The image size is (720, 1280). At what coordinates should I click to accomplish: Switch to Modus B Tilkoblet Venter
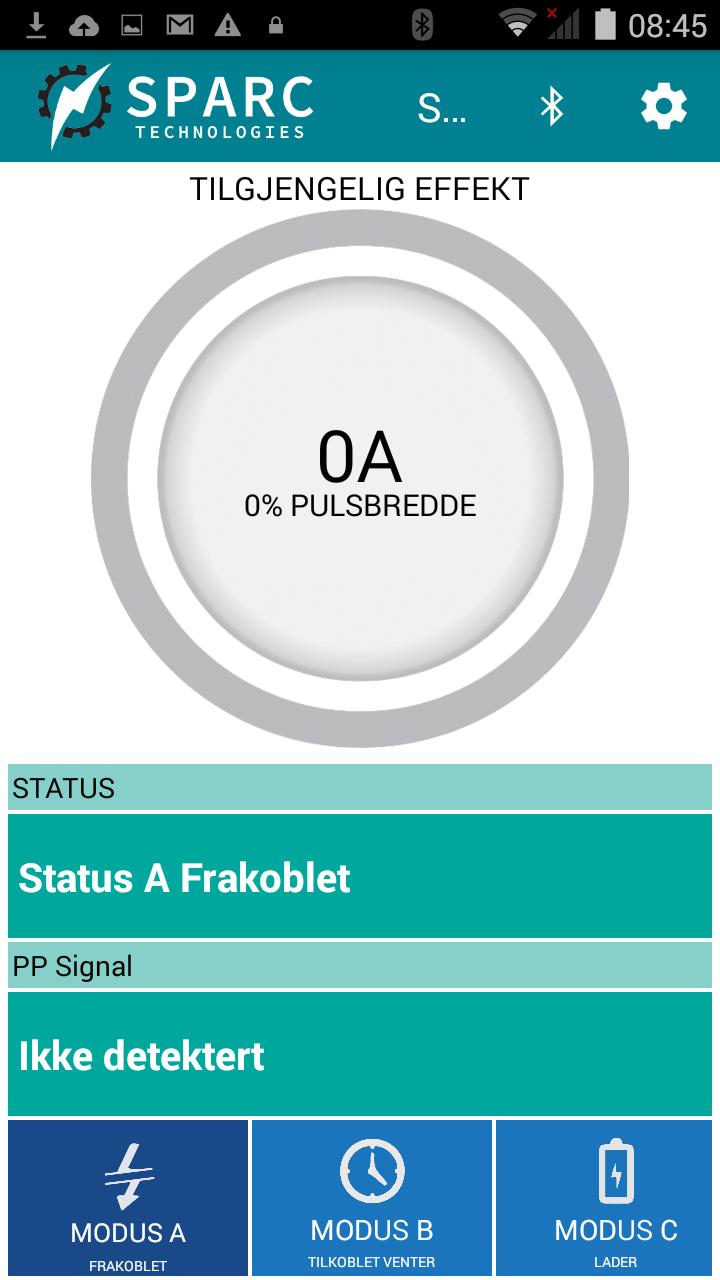[x=372, y=1198]
